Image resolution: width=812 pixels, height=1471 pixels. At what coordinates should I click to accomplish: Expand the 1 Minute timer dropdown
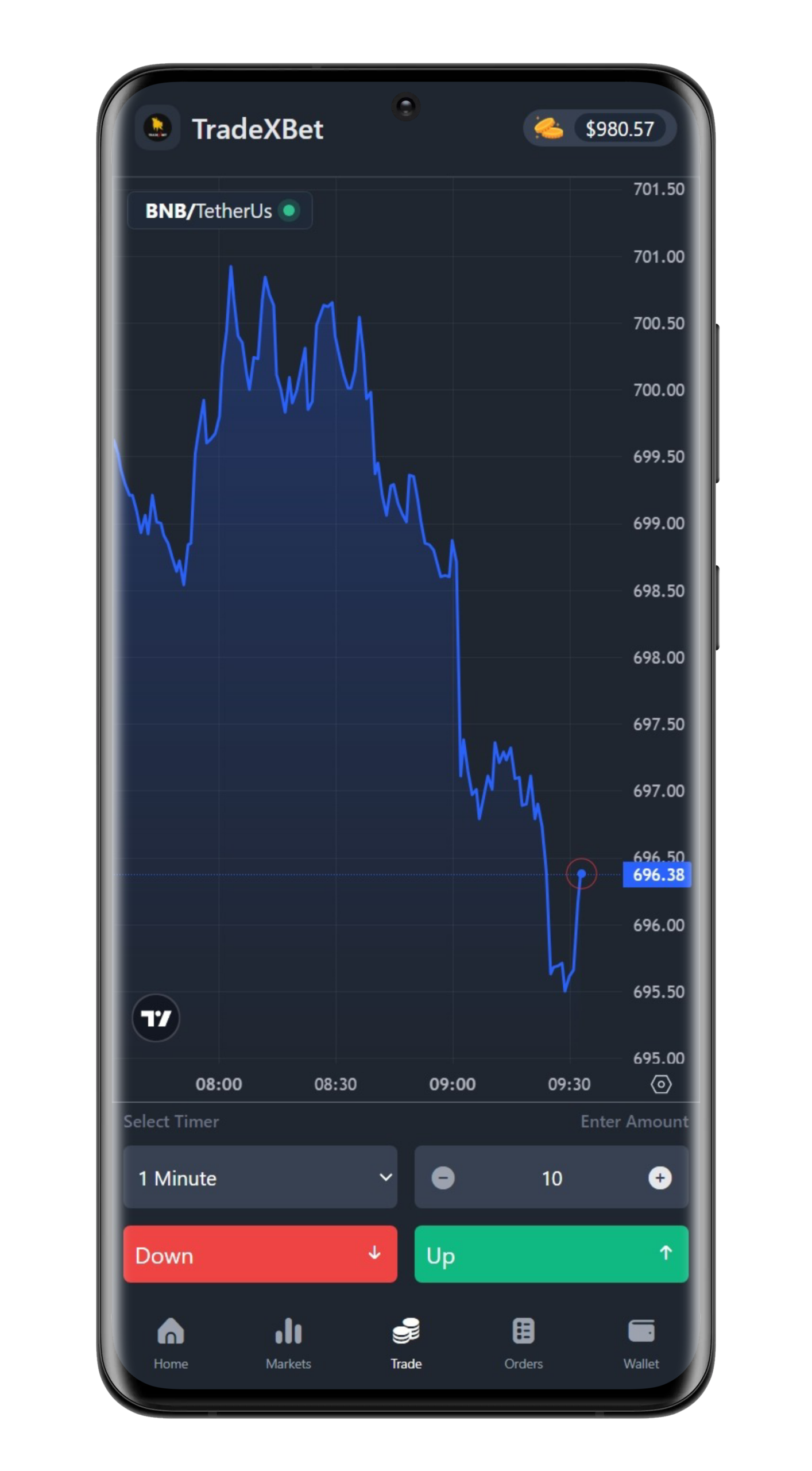pyautogui.click(x=260, y=1177)
